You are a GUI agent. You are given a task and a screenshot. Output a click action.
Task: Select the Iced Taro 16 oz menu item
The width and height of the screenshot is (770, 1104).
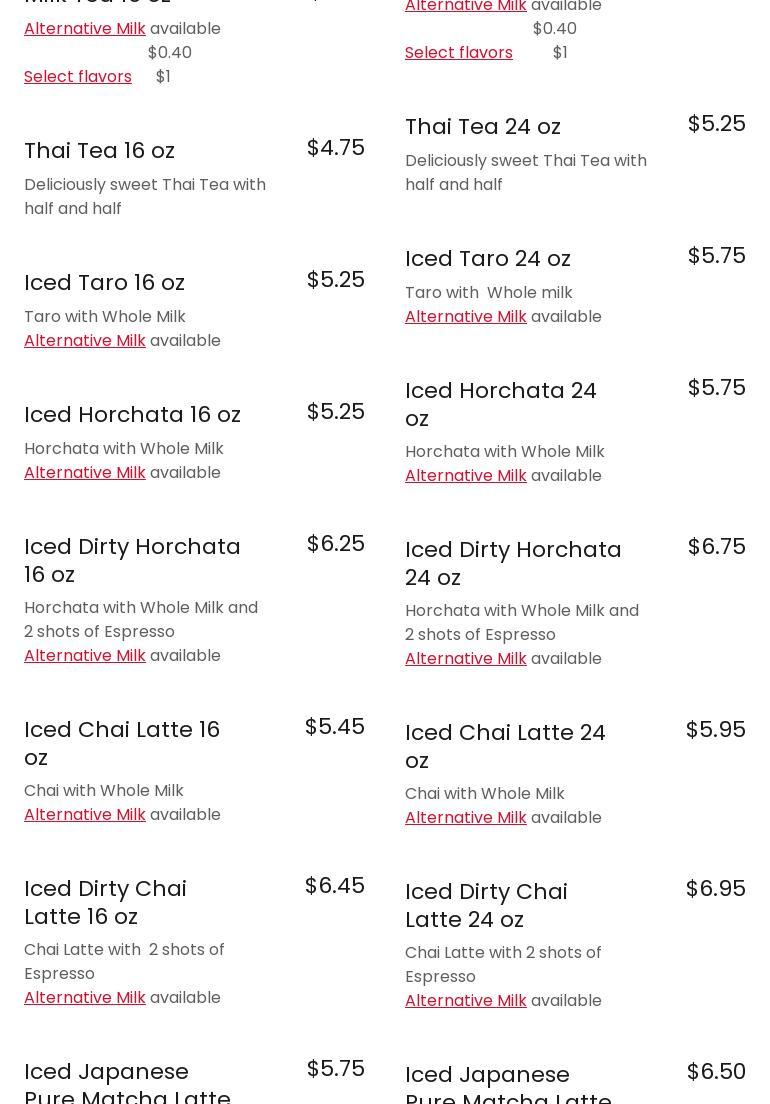104,283
